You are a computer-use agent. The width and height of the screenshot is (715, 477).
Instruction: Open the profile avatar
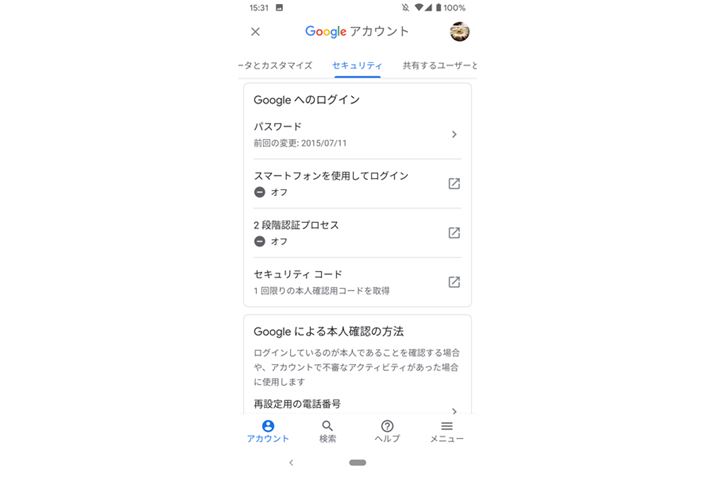(460, 32)
